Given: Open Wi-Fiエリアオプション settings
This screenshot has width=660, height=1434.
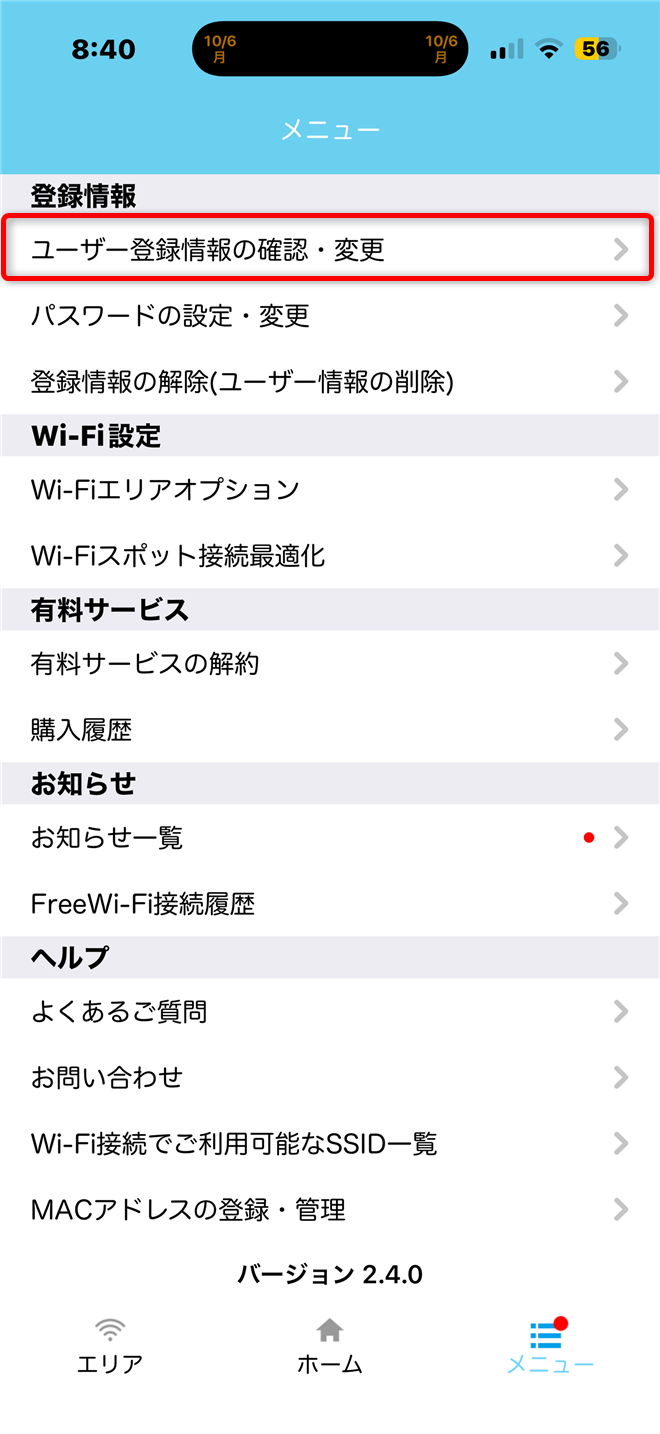Looking at the screenshot, I should click(x=330, y=489).
